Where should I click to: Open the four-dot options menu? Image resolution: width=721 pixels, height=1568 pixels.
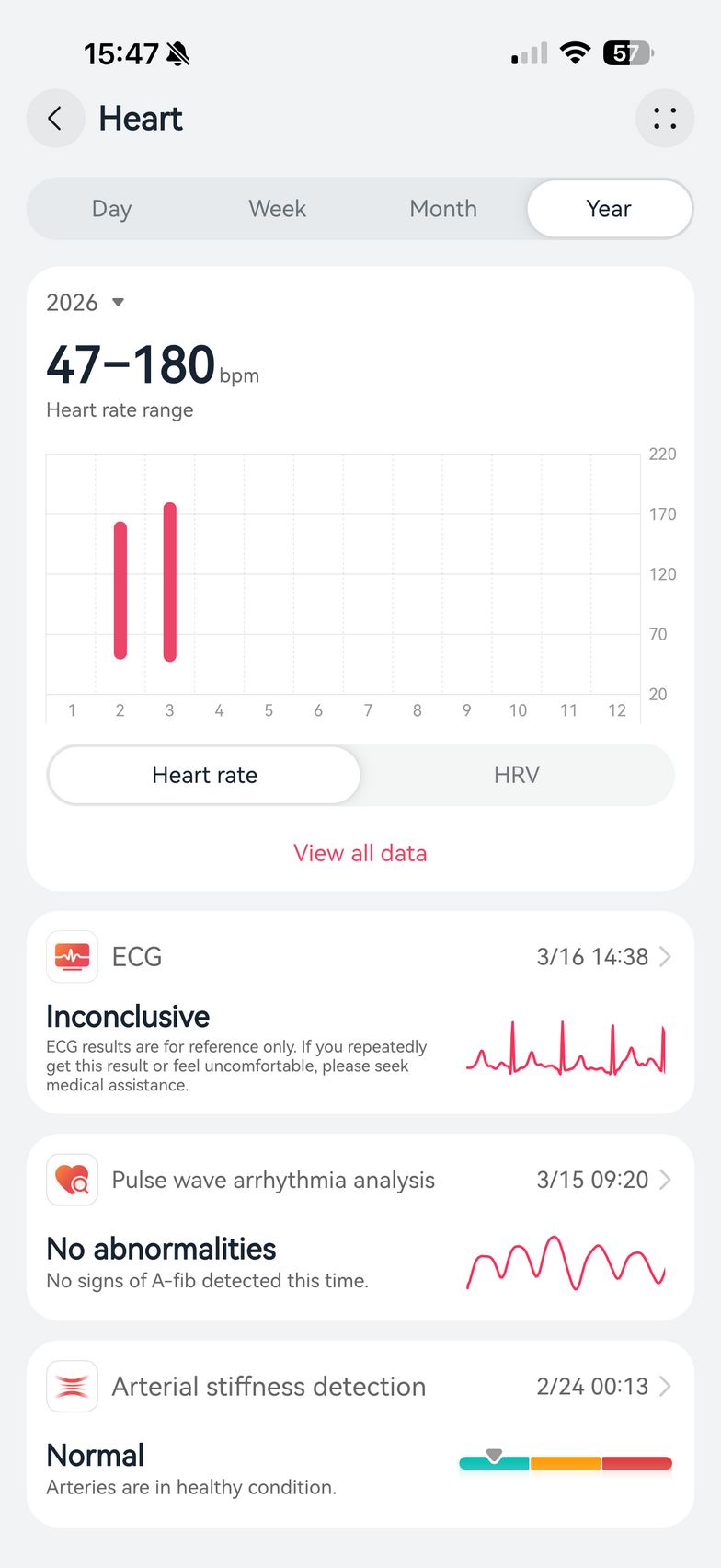tap(664, 119)
